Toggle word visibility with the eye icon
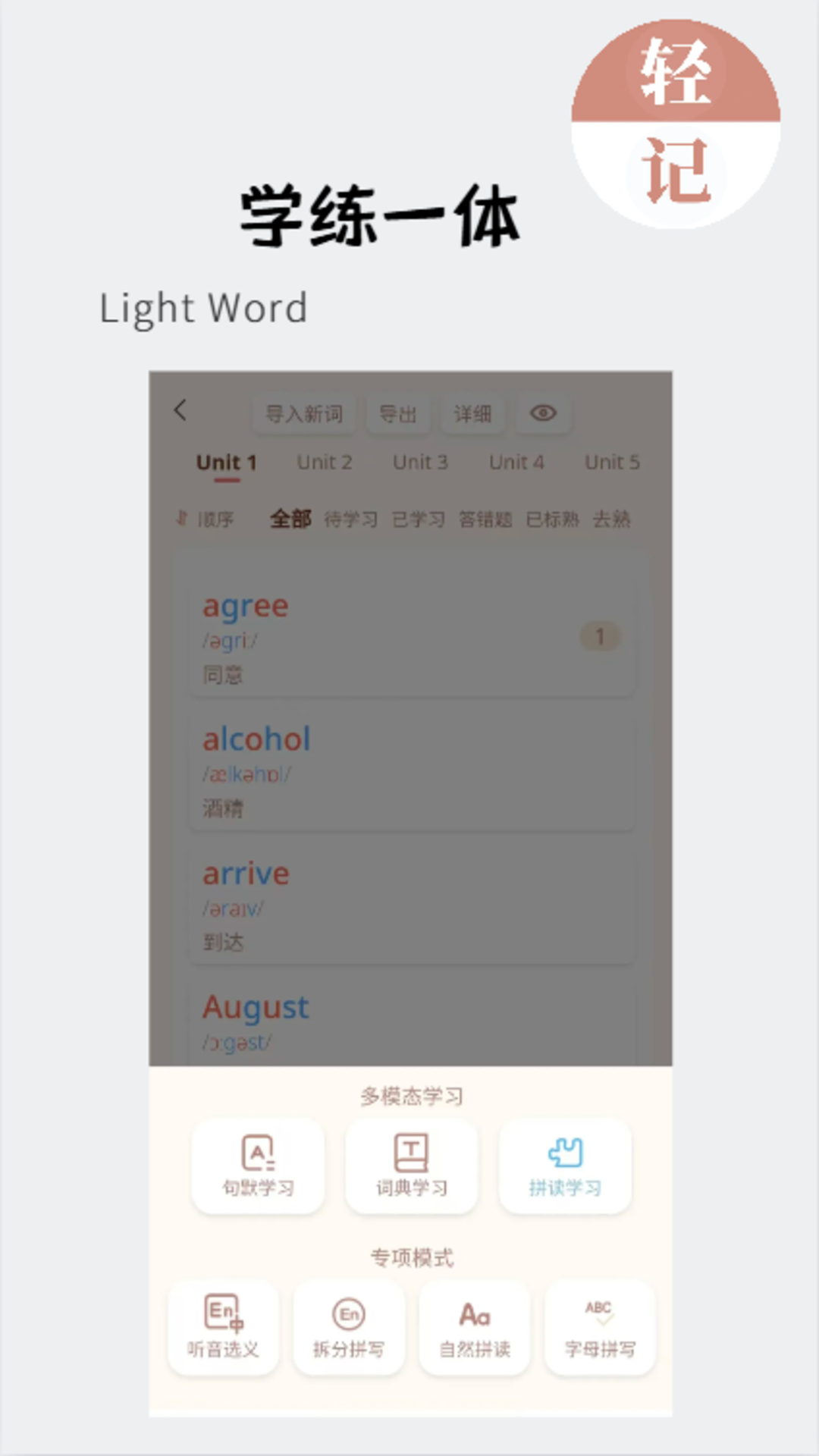The height and width of the screenshot is (1456, 819). pos(541,413)
